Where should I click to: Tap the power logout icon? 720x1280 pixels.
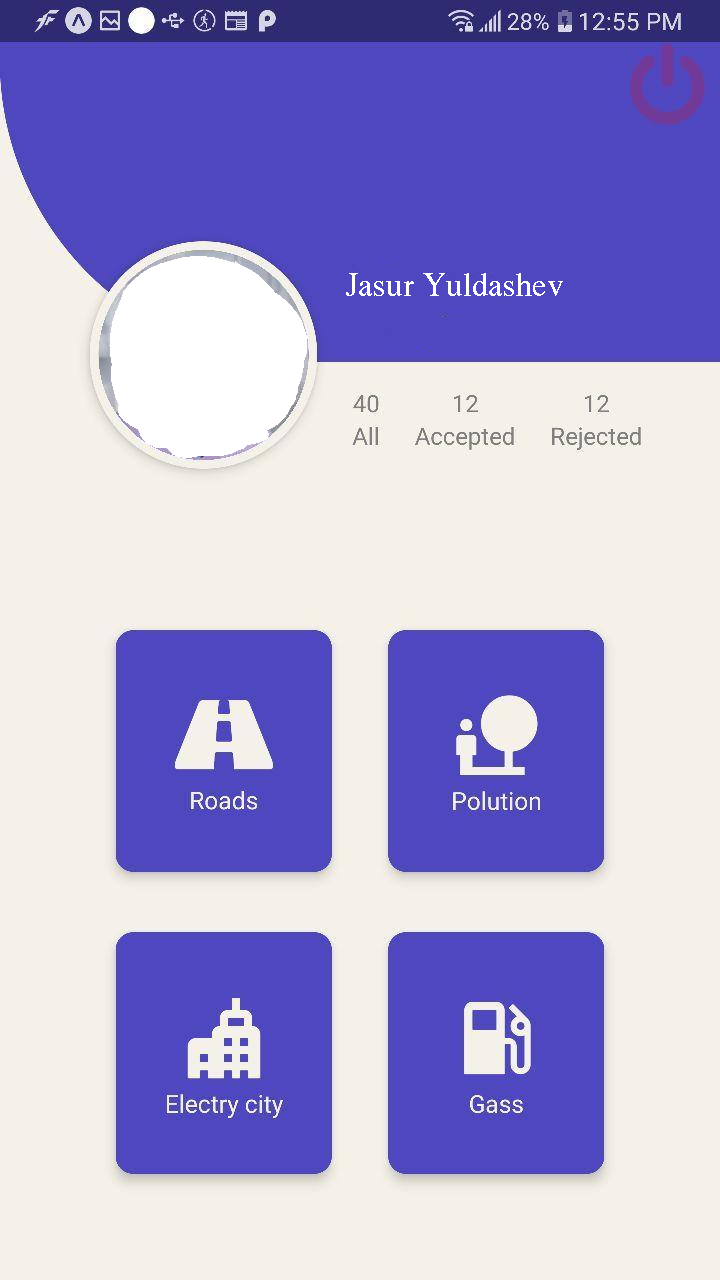coord(667,86)
